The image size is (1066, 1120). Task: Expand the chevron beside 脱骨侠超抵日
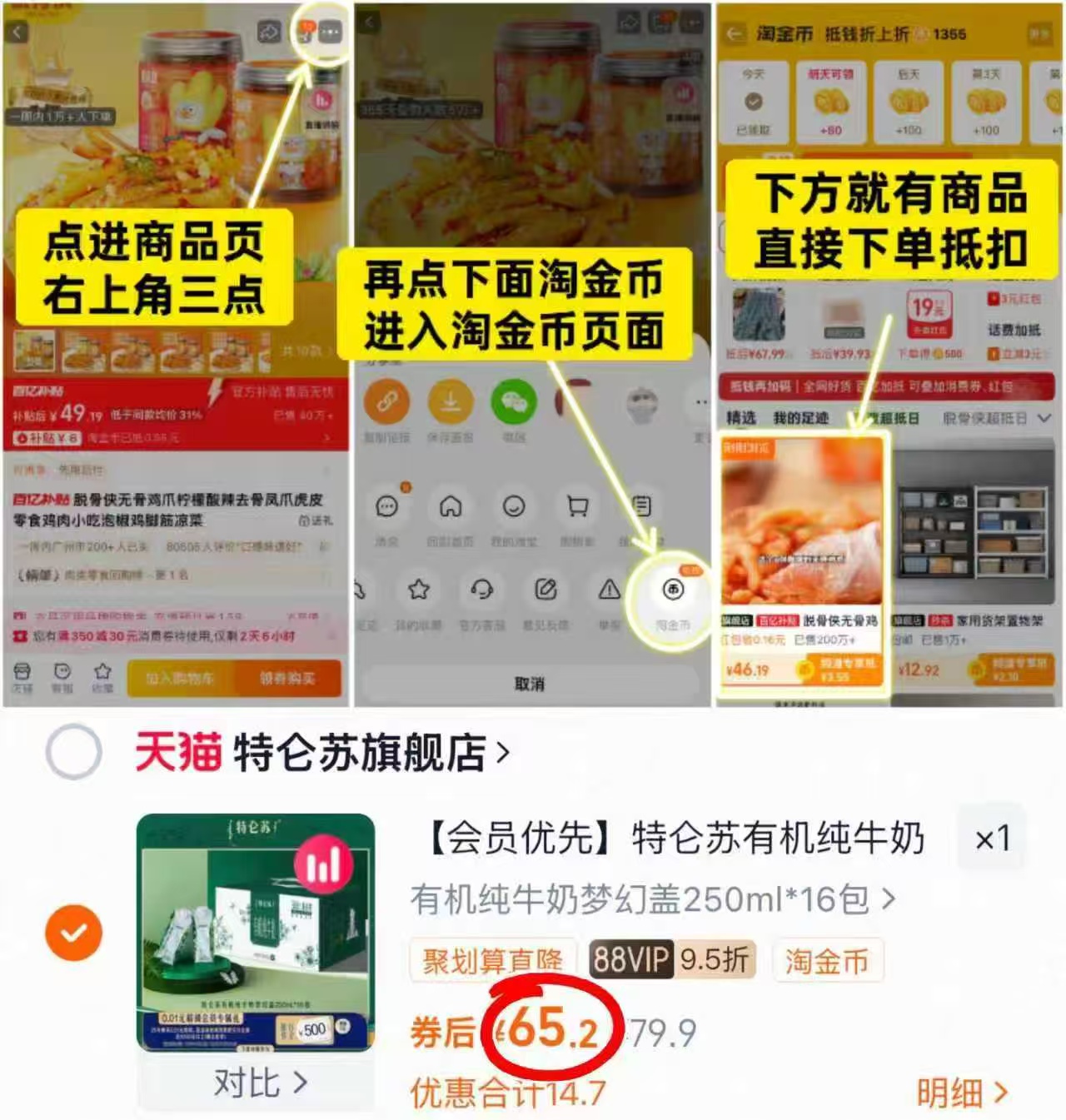coord(1044,418)
